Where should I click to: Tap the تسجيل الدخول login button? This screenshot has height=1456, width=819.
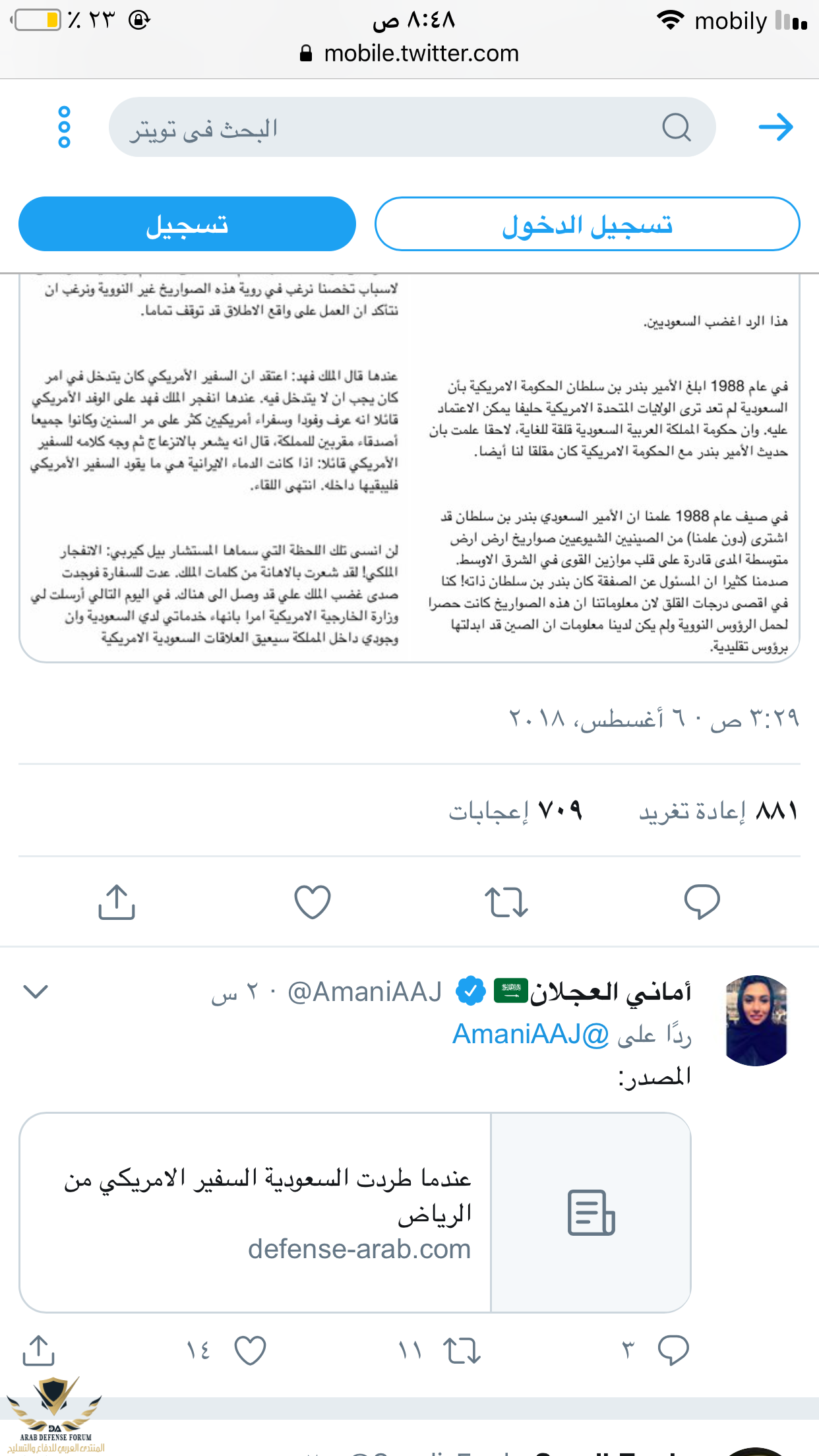587,224
